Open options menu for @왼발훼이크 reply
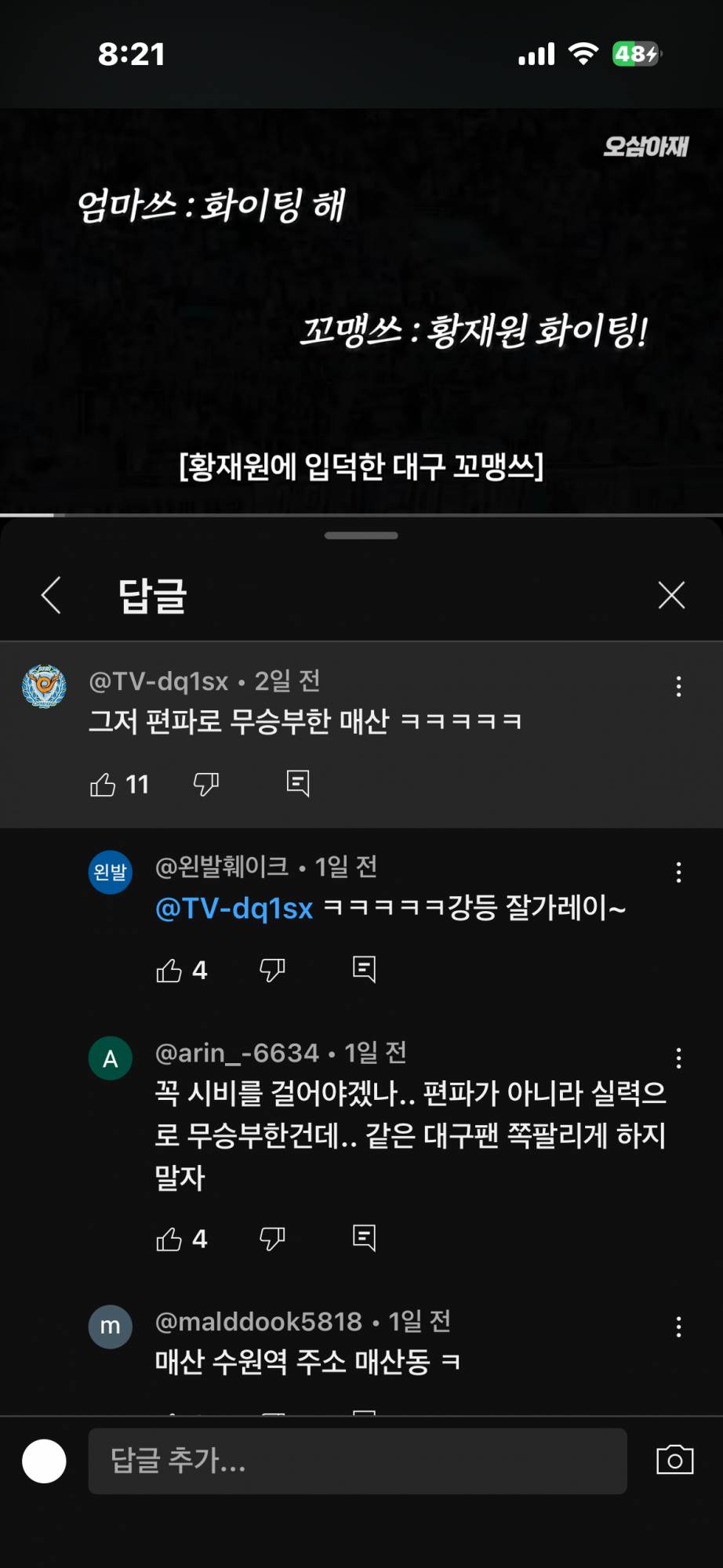Viewport: 723px width, 1568px height. click(x=678, y=873)
